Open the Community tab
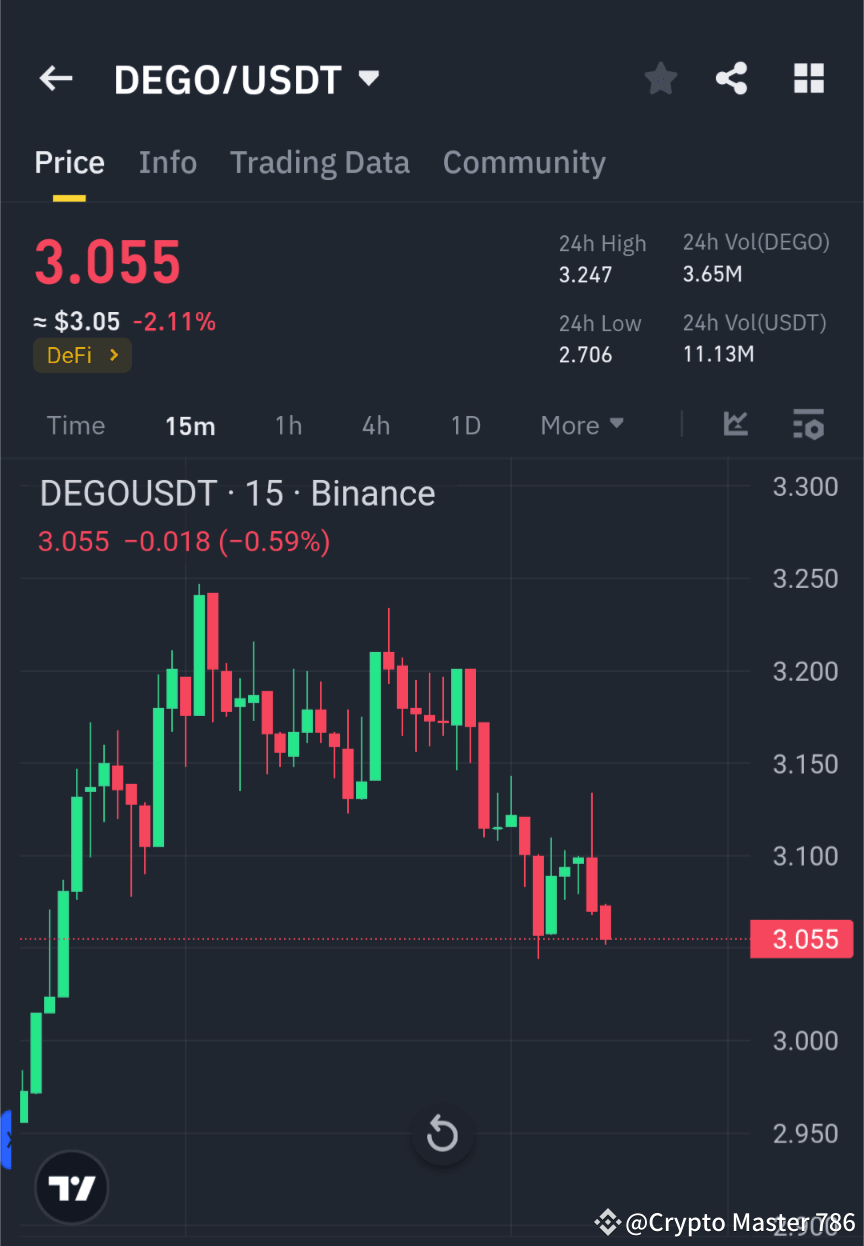Image resolution: width=864 pixels, height=1246 pixels. coord(524,162)
